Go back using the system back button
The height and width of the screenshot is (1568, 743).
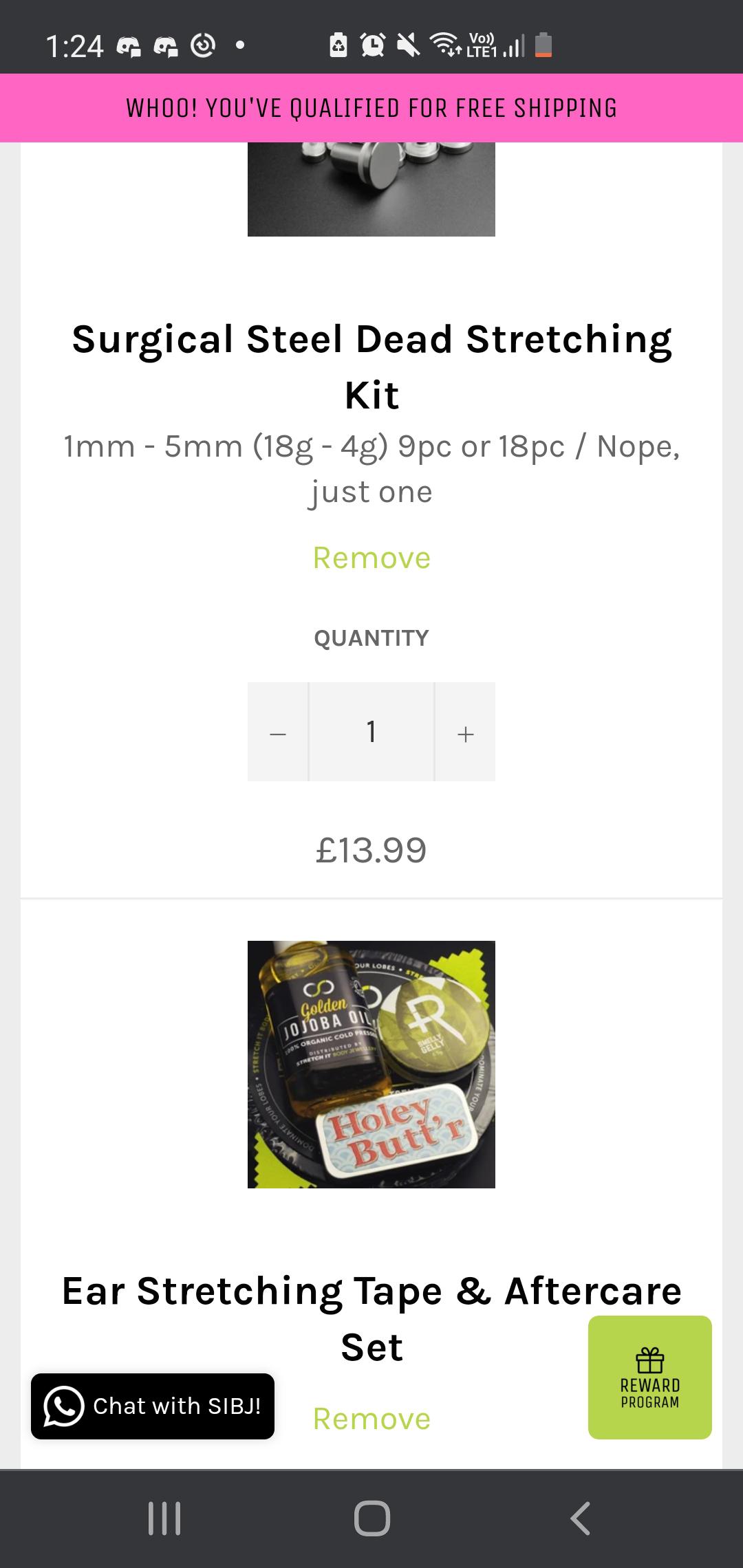pos(580,1518)
